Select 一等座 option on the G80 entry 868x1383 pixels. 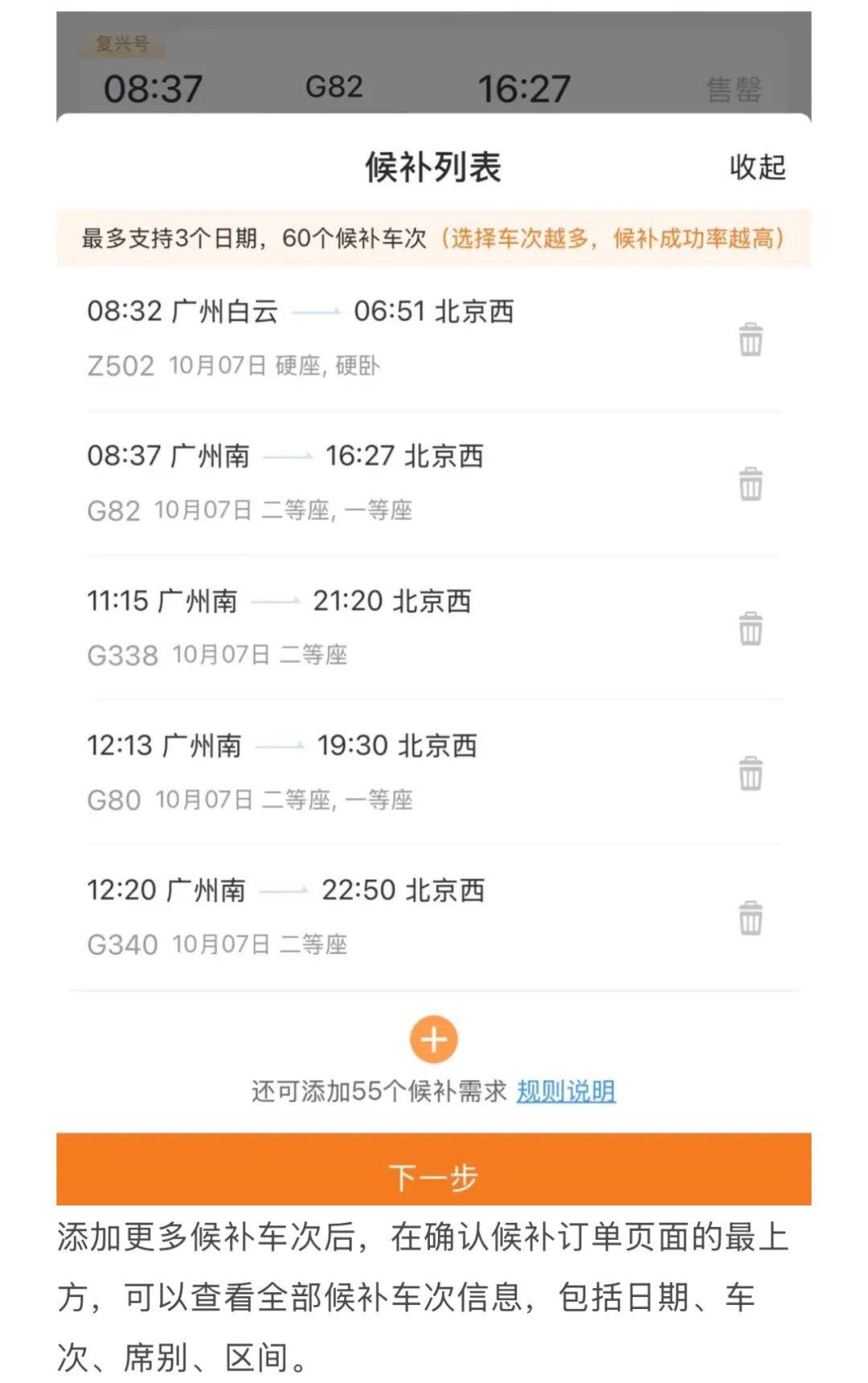[x=378, y=800]
